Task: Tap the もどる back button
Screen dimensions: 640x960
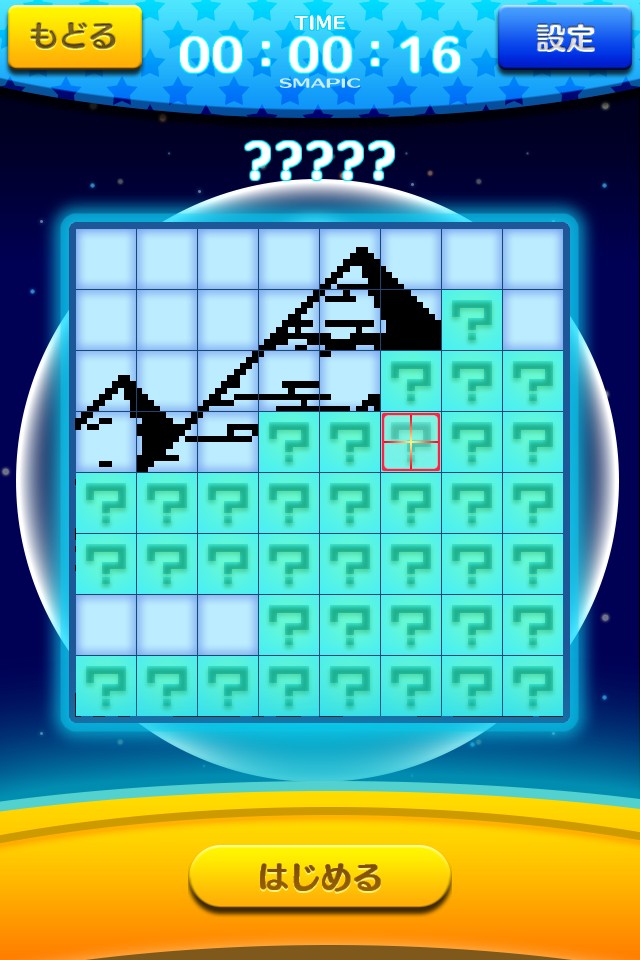Action: coord(74,37)
